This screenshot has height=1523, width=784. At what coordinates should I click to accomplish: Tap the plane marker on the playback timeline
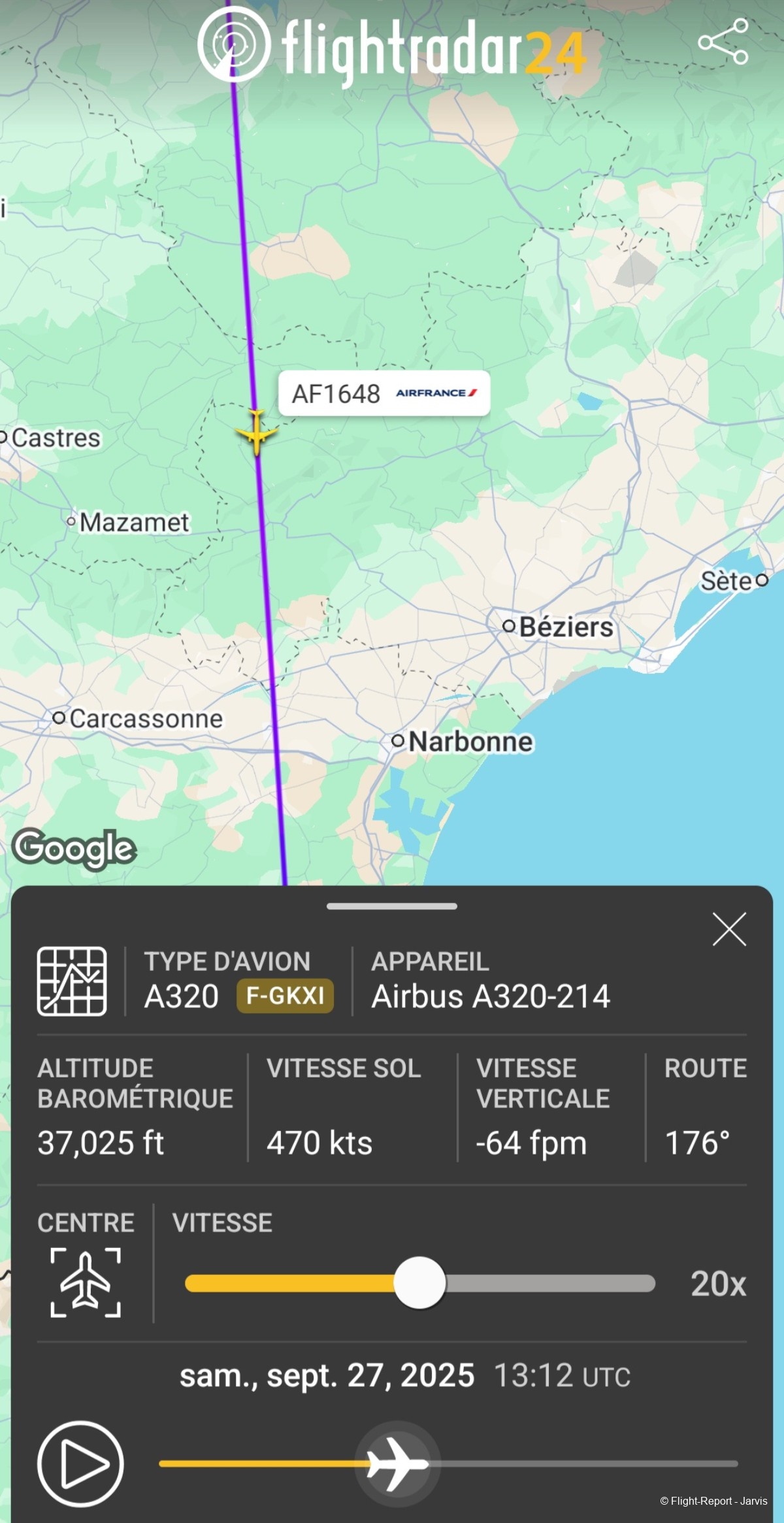397,1464
